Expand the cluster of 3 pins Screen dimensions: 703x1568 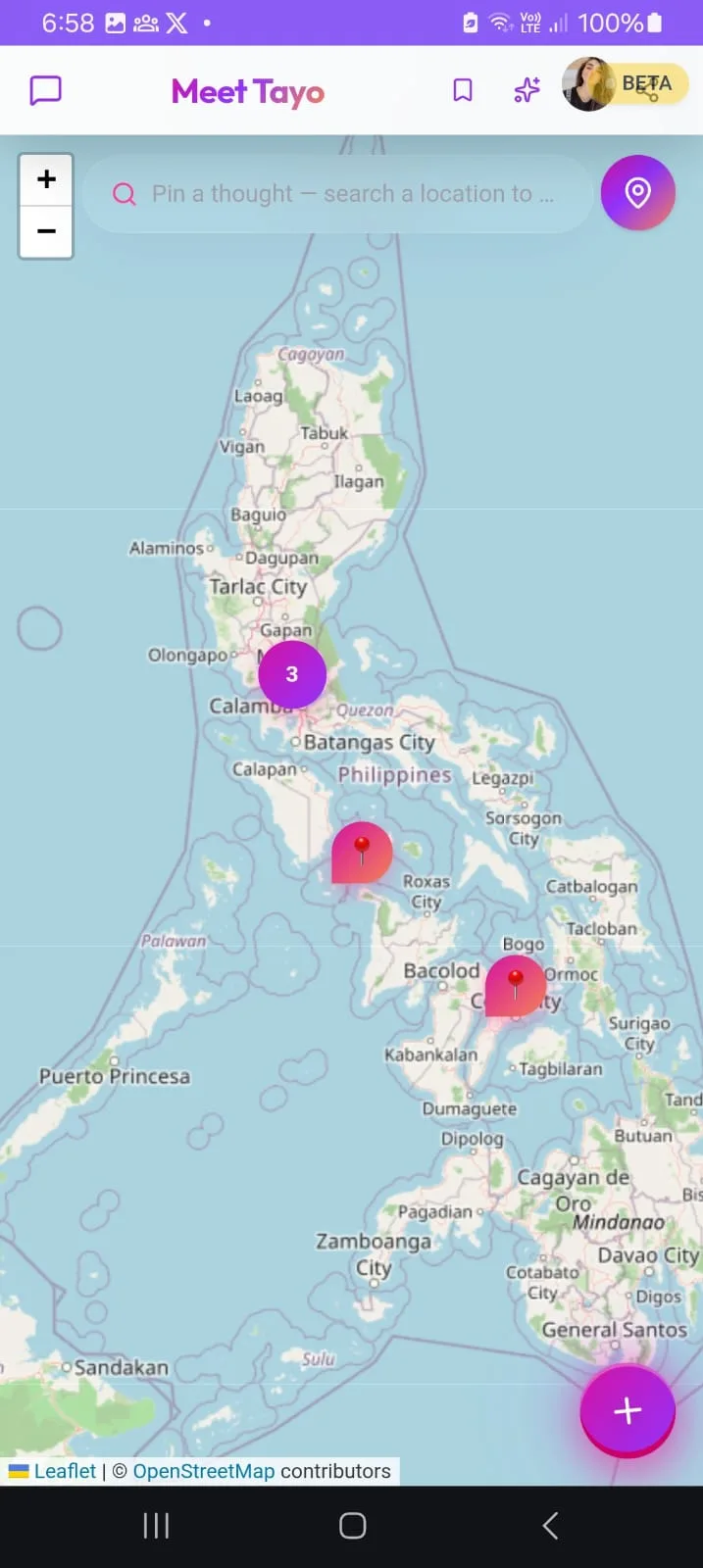[292, 674]
